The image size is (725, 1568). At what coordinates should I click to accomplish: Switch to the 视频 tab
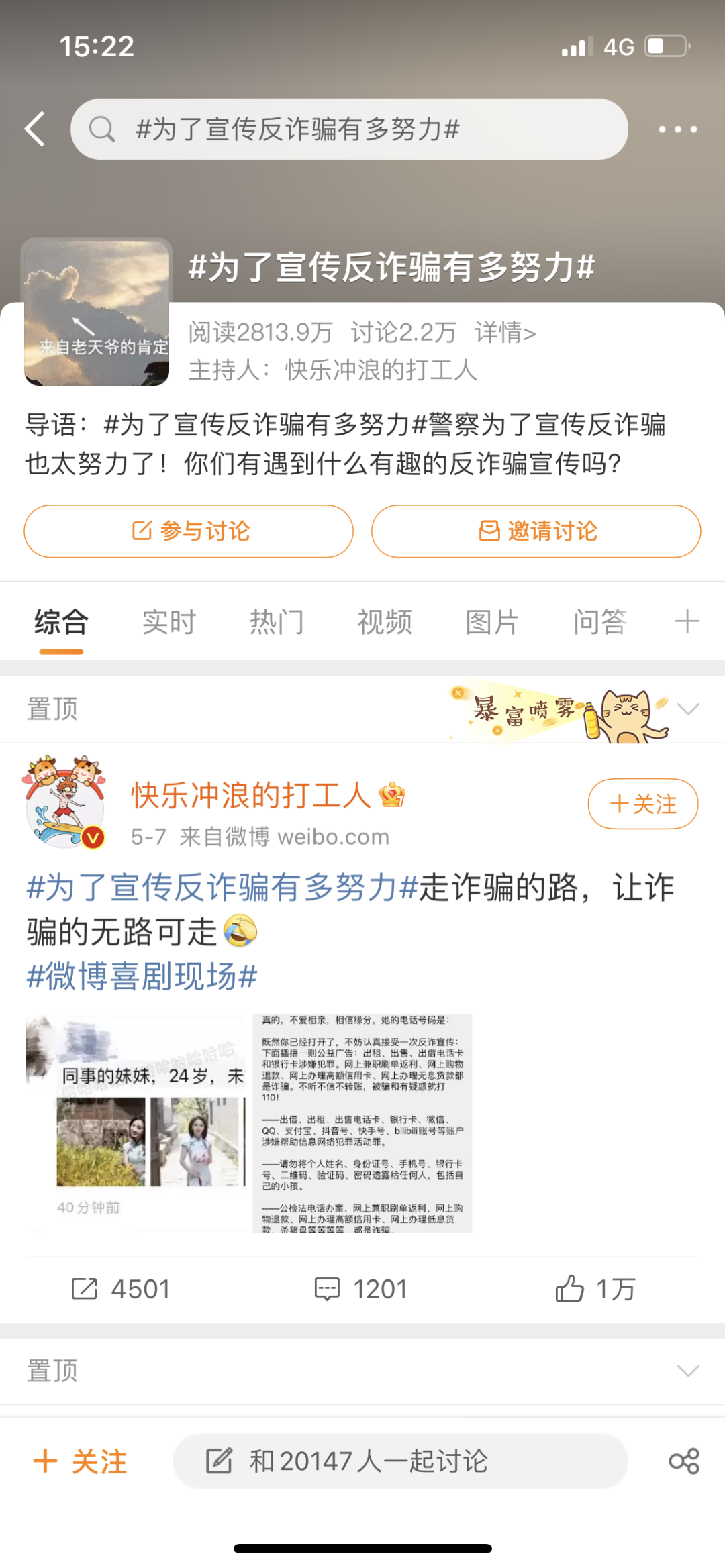point(385,622)
